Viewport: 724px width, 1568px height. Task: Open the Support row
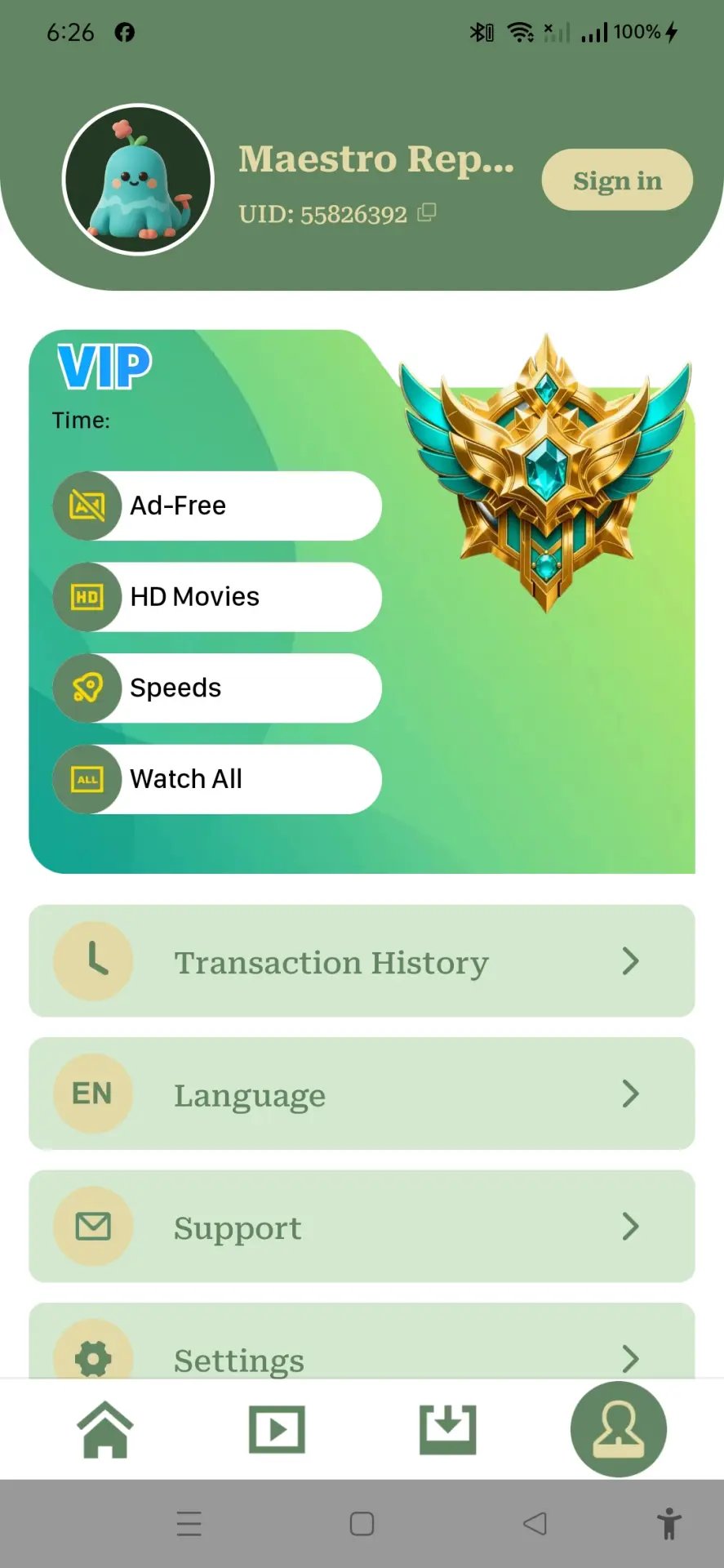tap(362, 1227)
